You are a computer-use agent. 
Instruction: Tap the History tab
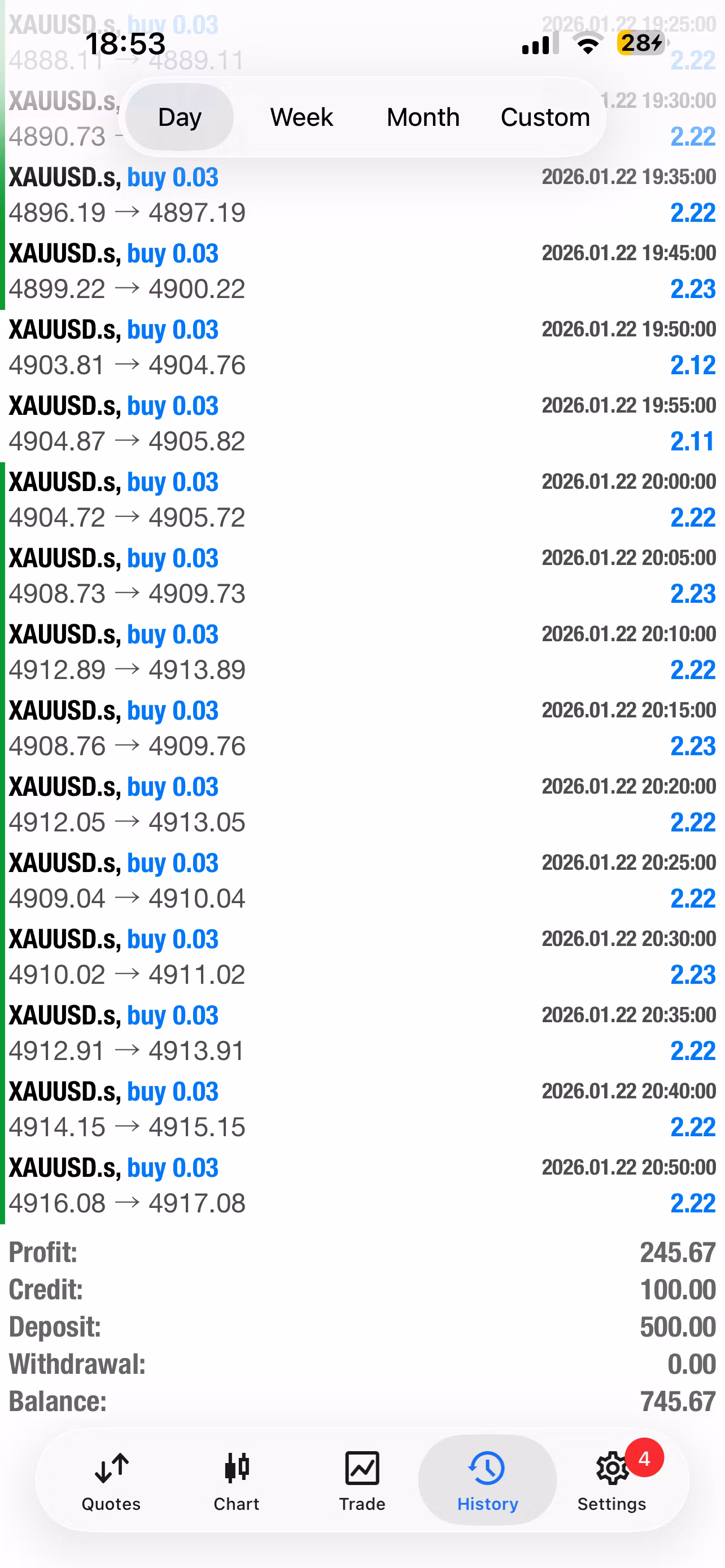coord(487,1481)
